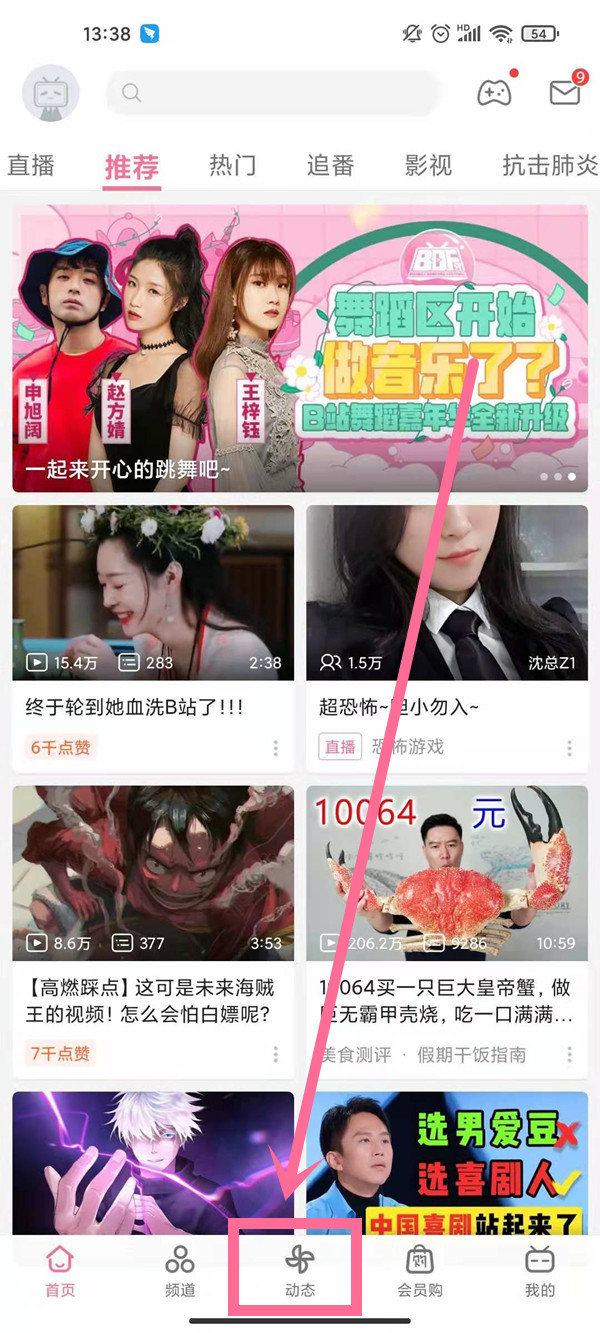Screen dimensions: 600x1333
Task: Go to 频道 in the bottom bar
Action: tap(180, 1272)
